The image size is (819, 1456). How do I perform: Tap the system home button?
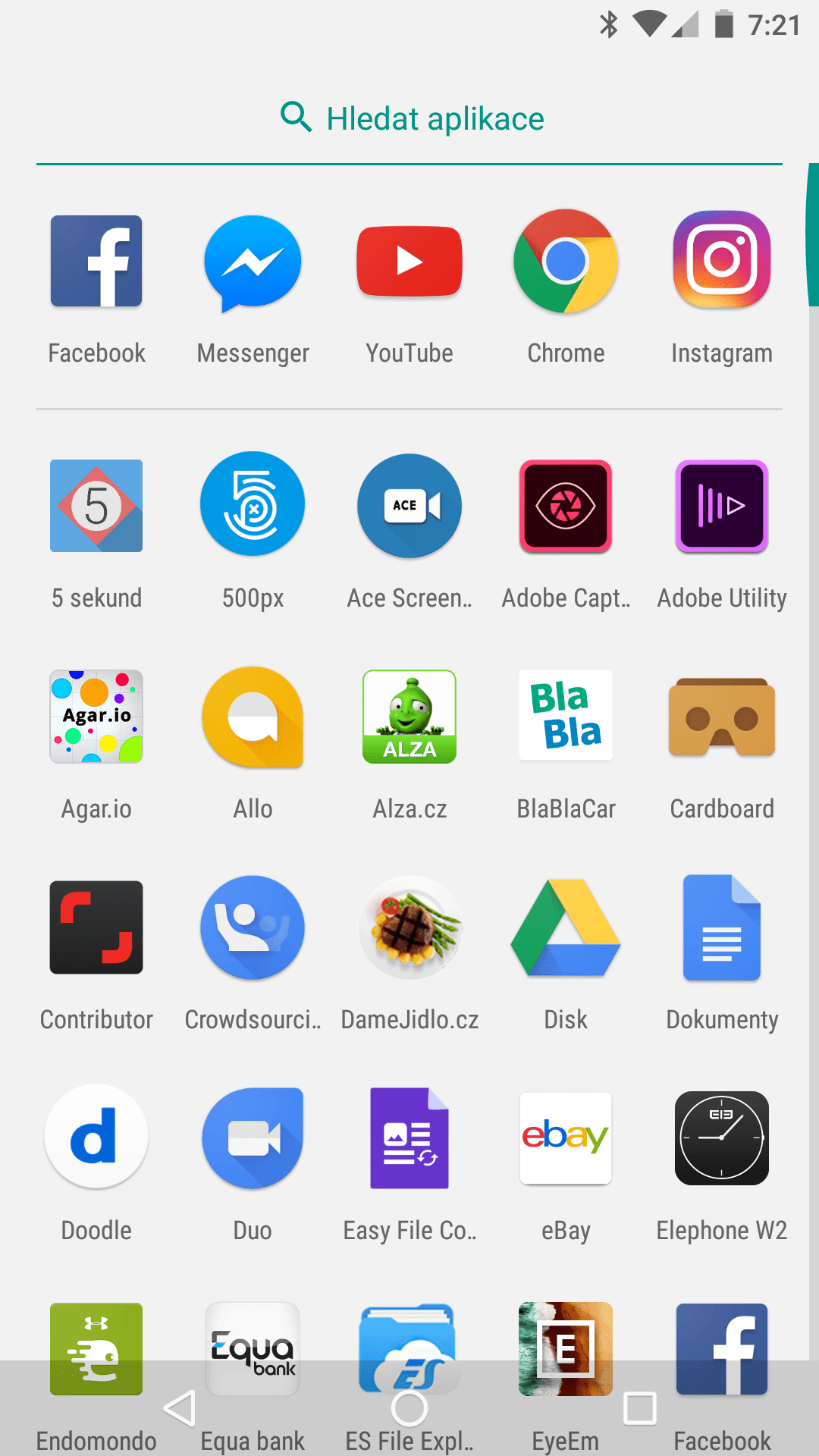point(409,1408)
